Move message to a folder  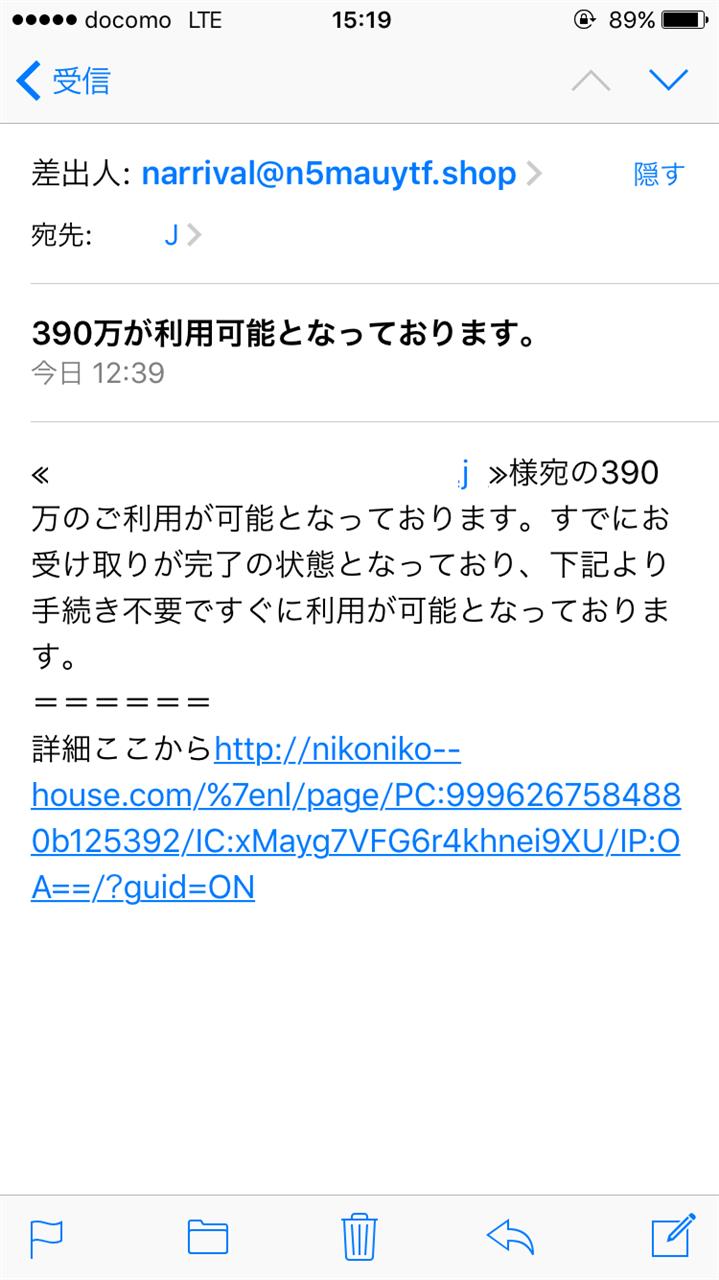click(208, 1237)
